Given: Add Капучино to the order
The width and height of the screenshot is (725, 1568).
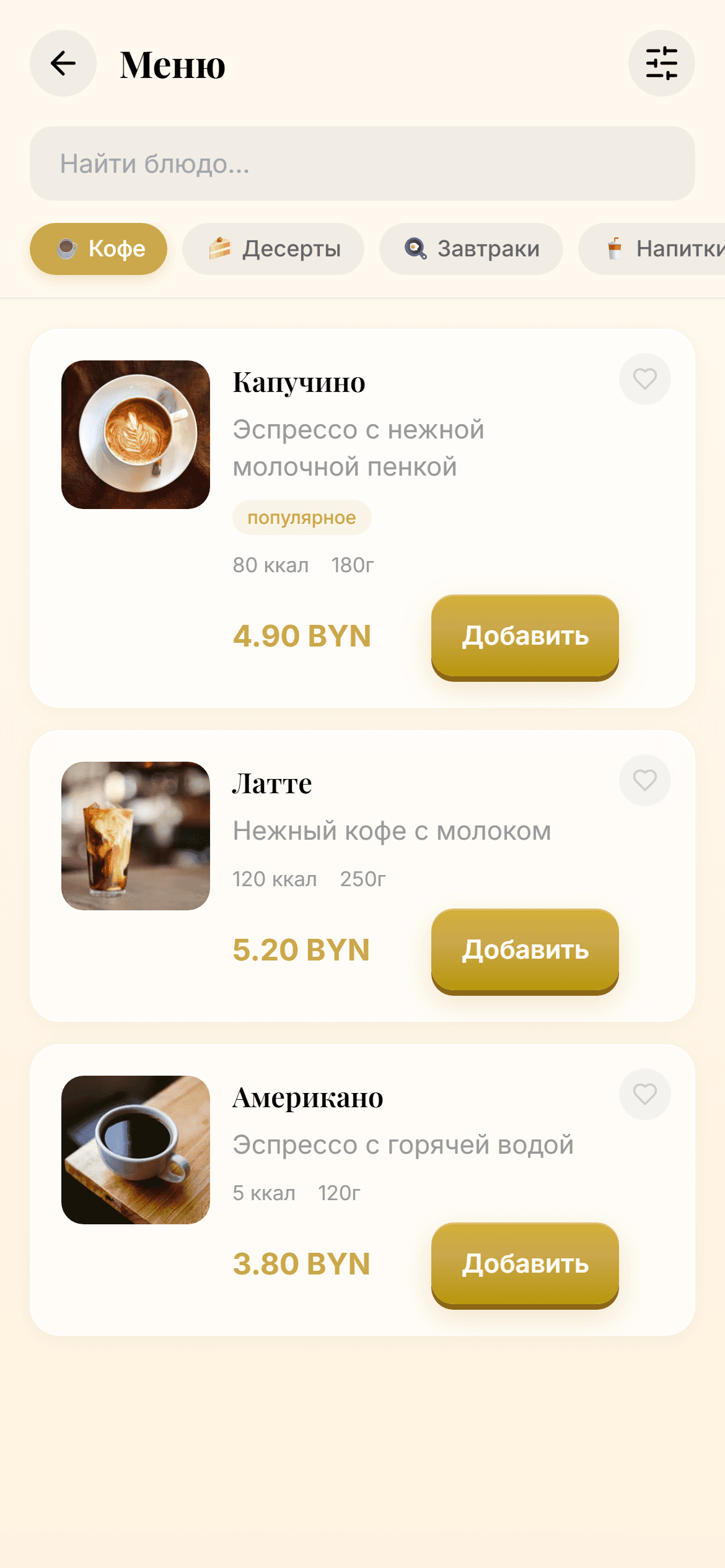Looking at the screenshot, I should 525,636.
